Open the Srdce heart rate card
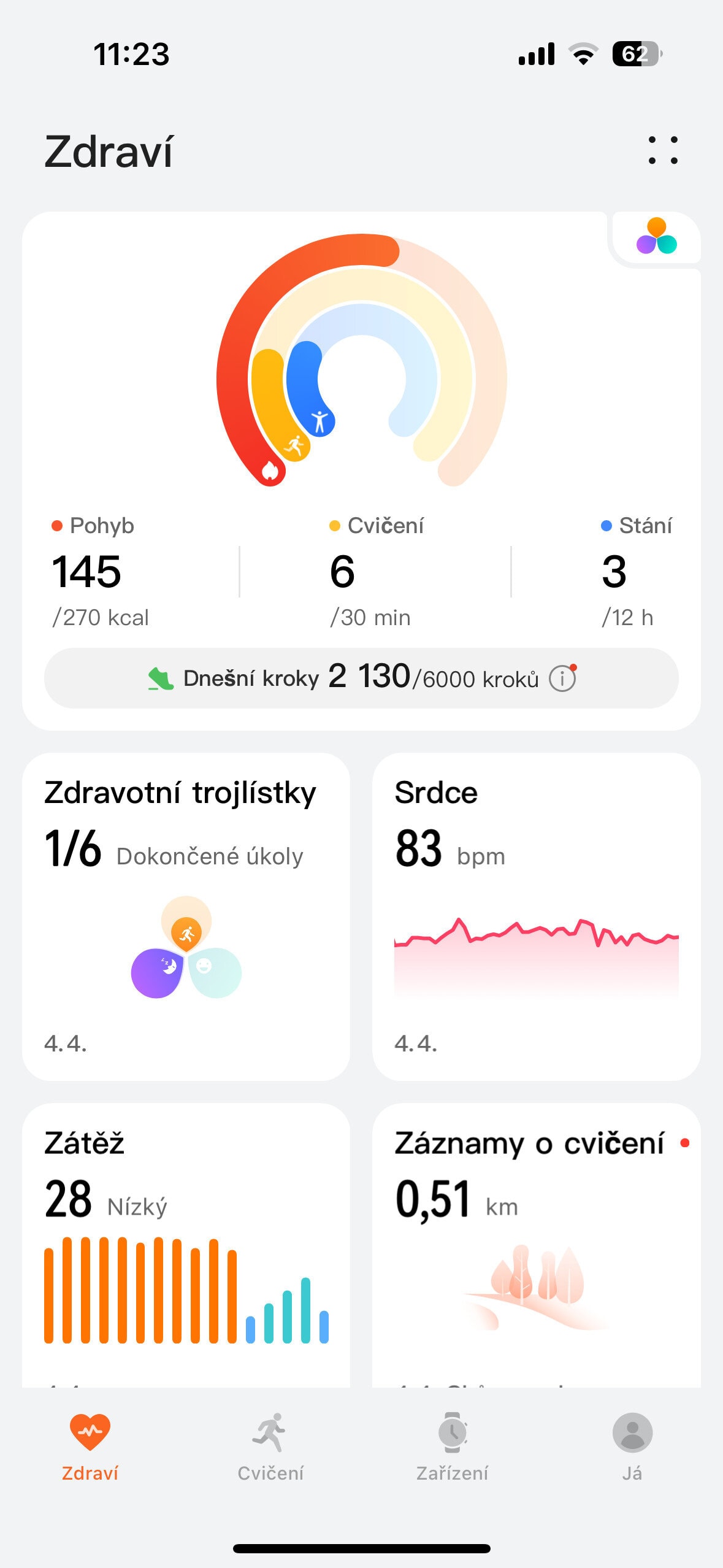The image size is (723, 1568). point(537,917)
